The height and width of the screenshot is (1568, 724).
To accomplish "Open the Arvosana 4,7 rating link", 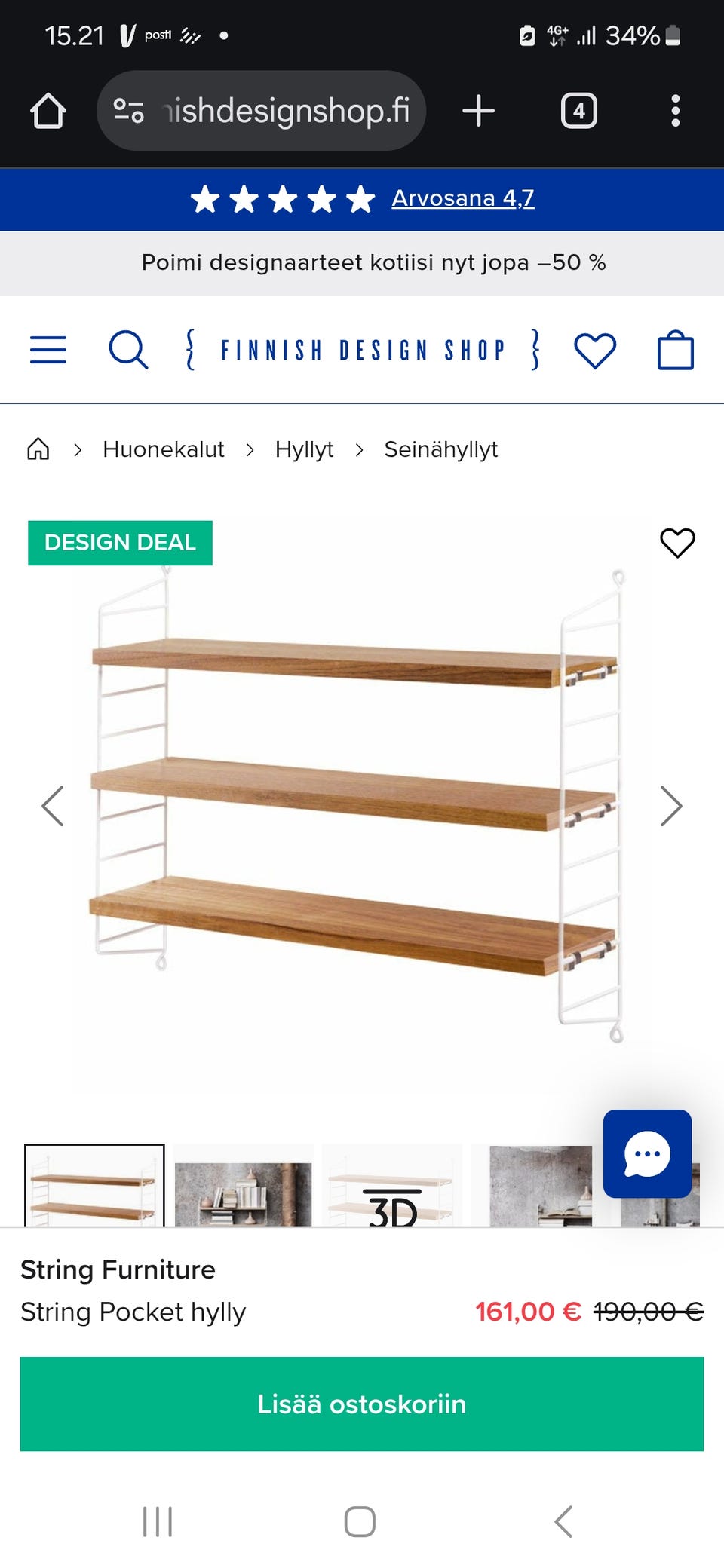I will click(x=463, y=198).
